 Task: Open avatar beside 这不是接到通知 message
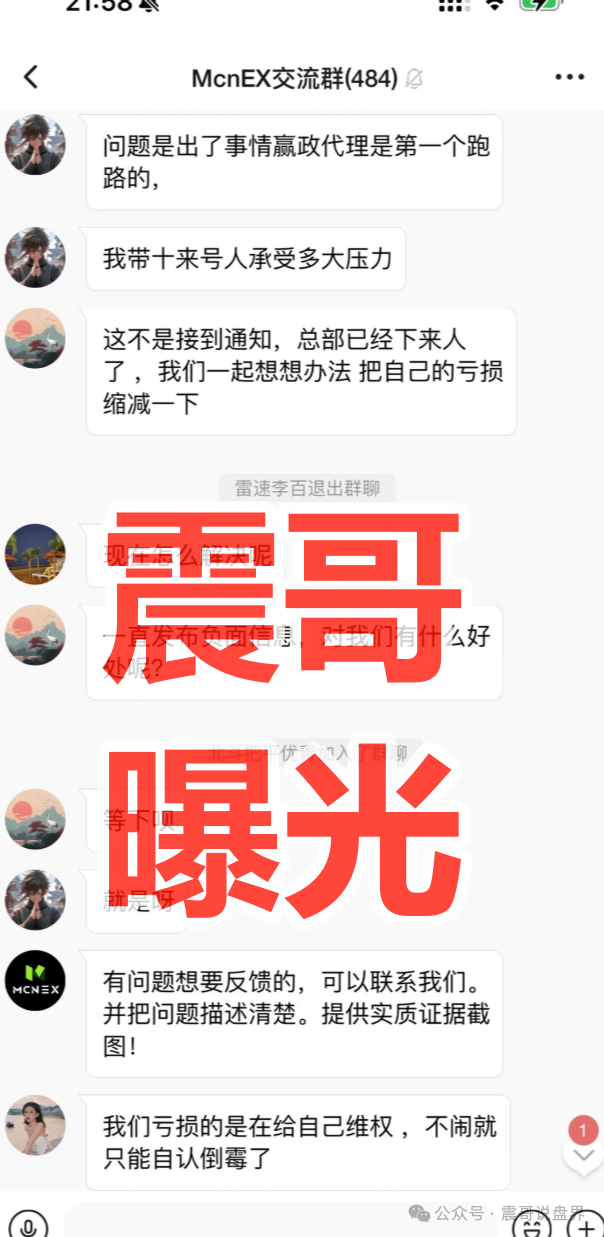pyautogui.click(x=35, y=338)
